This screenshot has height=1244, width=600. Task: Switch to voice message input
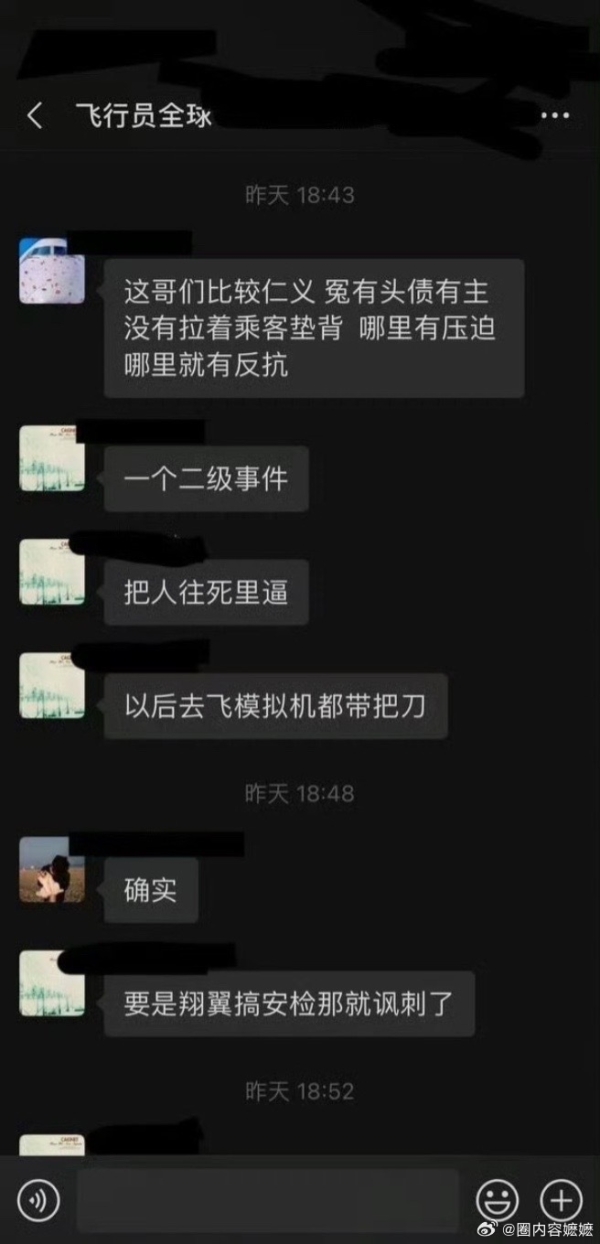pos(38,1199)
